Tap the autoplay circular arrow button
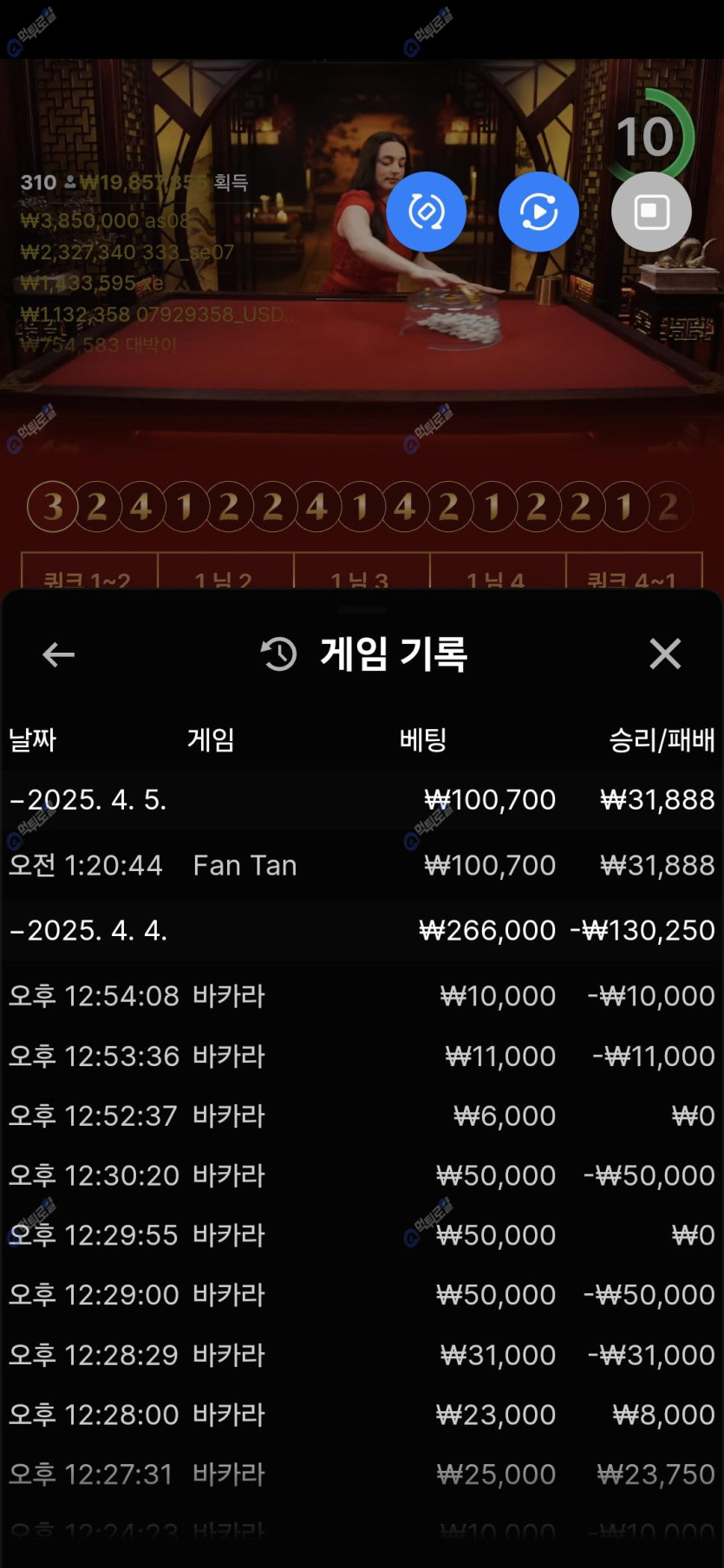Image resolution: width=724 pixels, height=1568 pixels. pyautogui.click(x=538, y=211)
